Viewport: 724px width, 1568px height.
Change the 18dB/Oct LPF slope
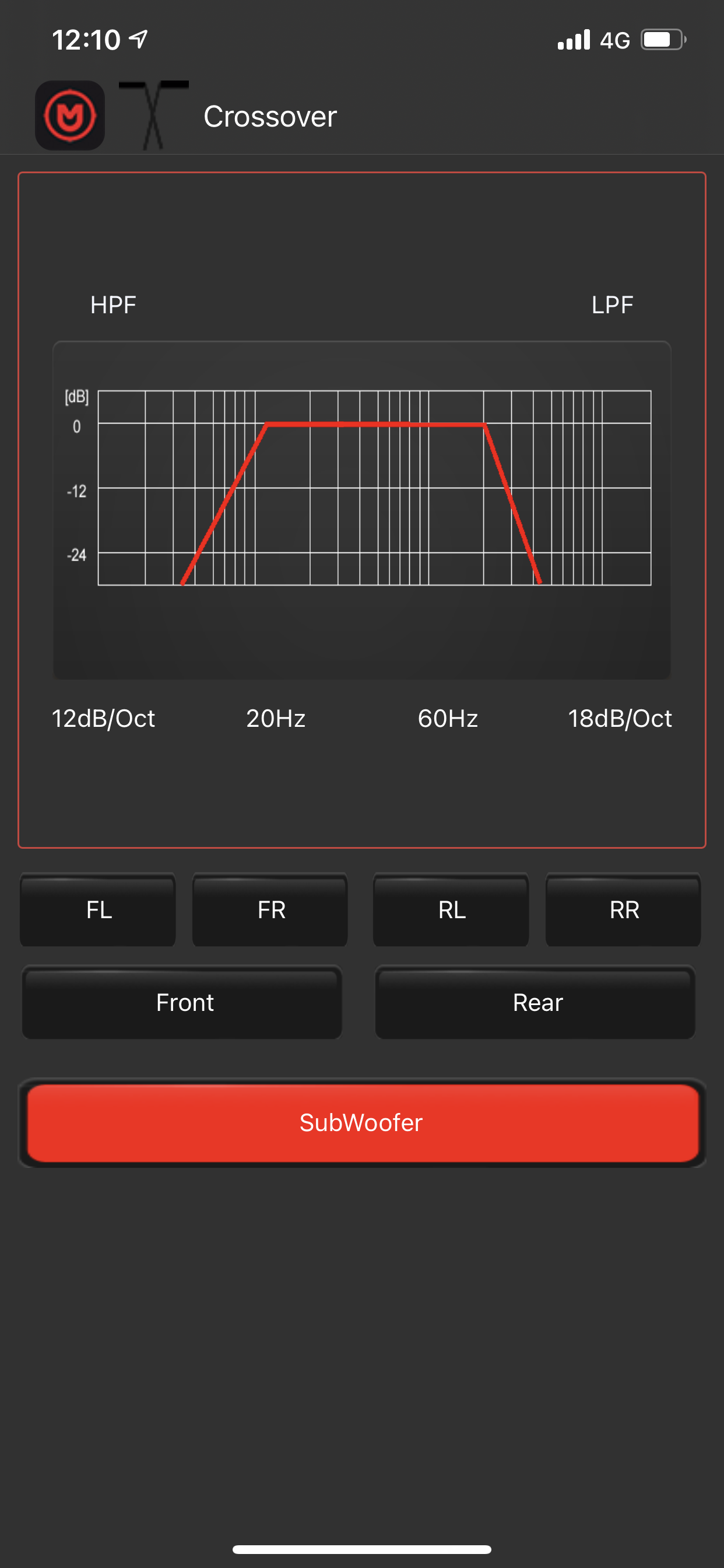coord(620,719)
